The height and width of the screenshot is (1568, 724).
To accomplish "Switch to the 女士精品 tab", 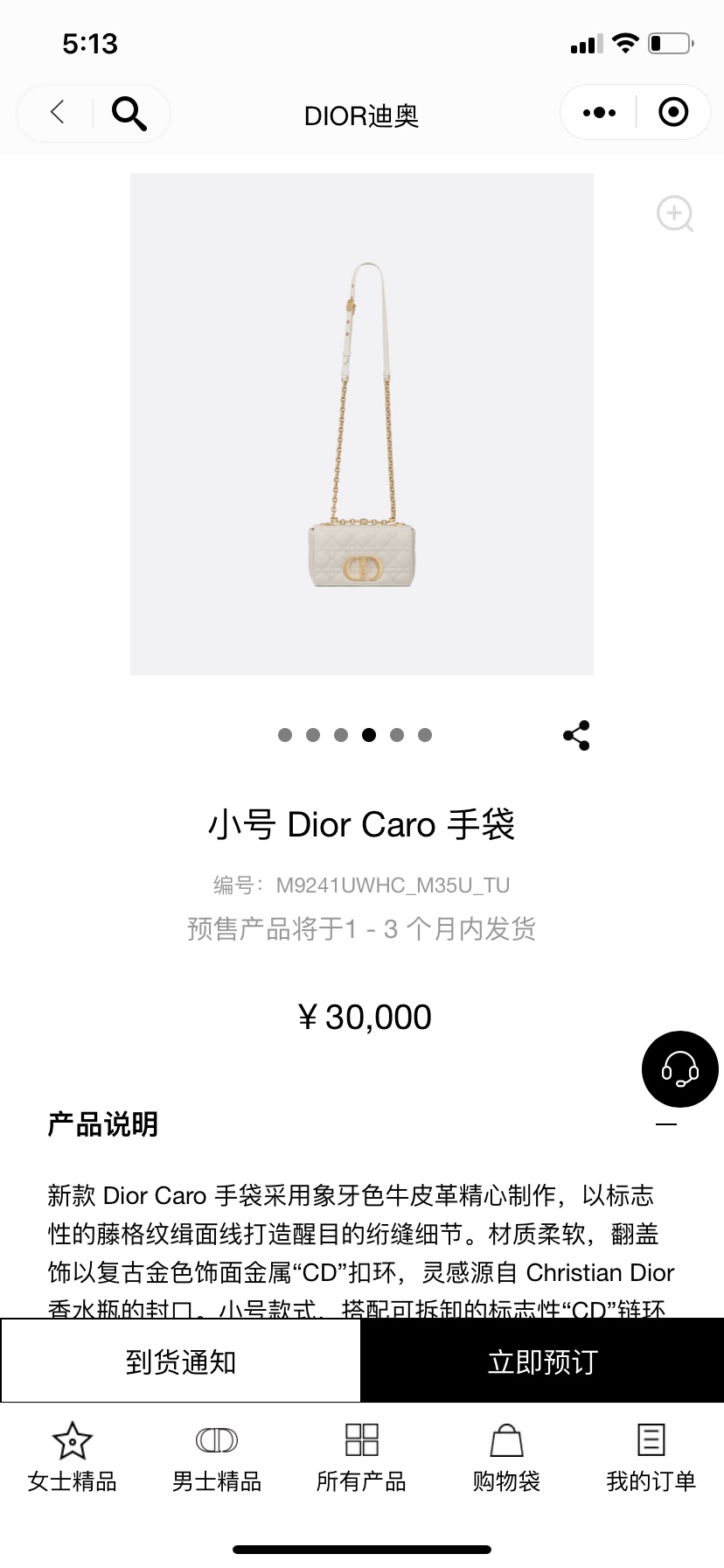I will pos(73,1457).
